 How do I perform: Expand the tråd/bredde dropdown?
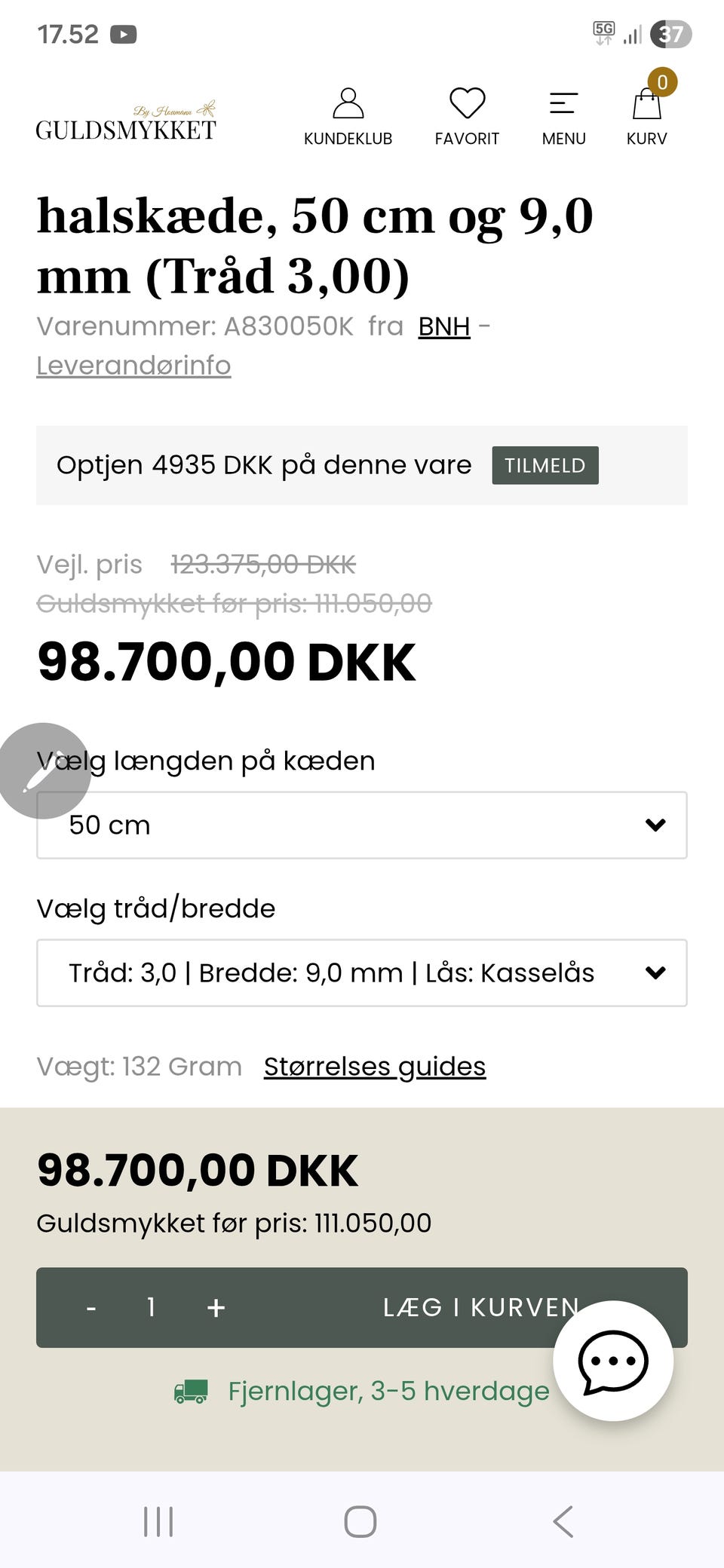tap(362, 972)
